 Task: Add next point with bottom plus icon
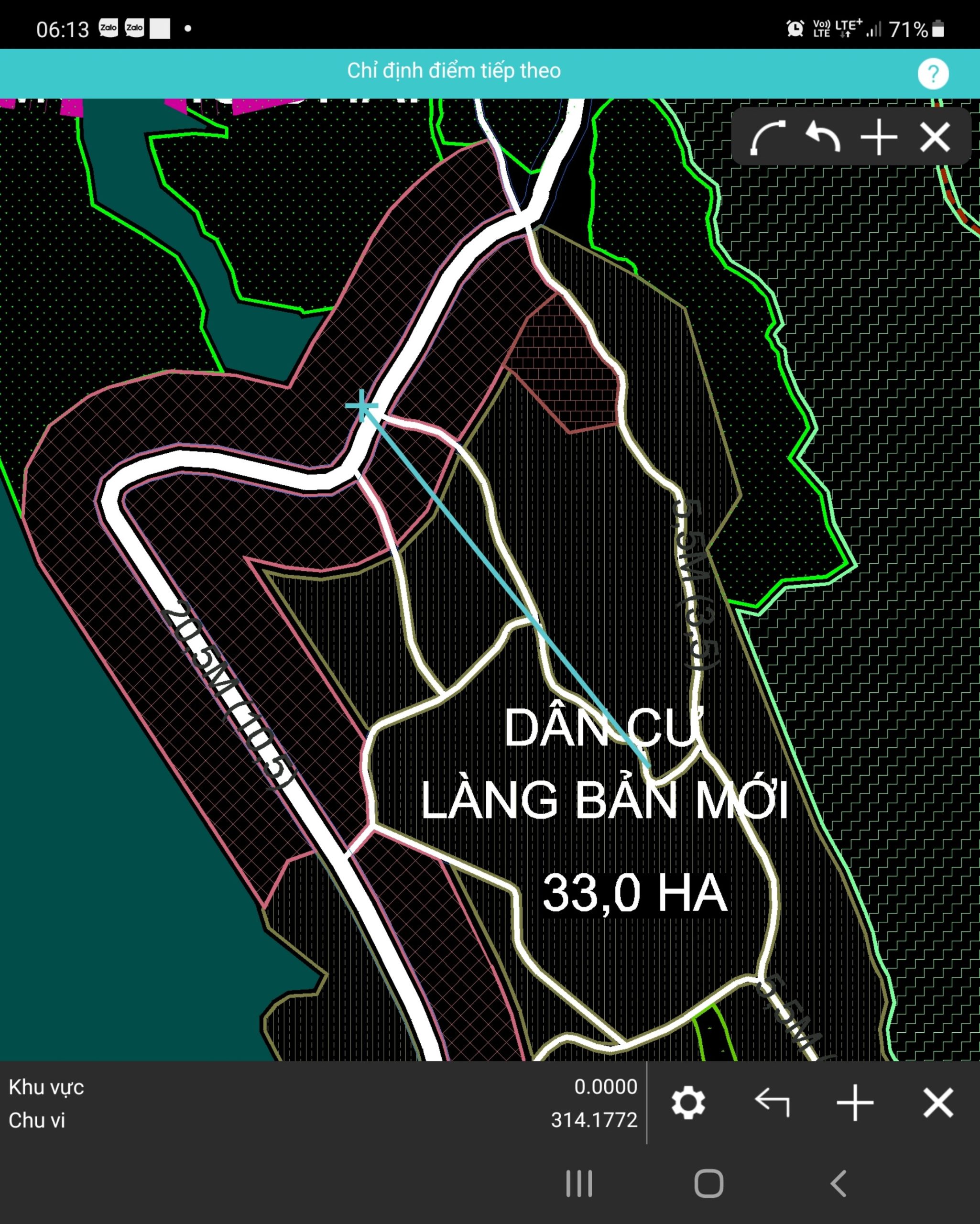855,1103
